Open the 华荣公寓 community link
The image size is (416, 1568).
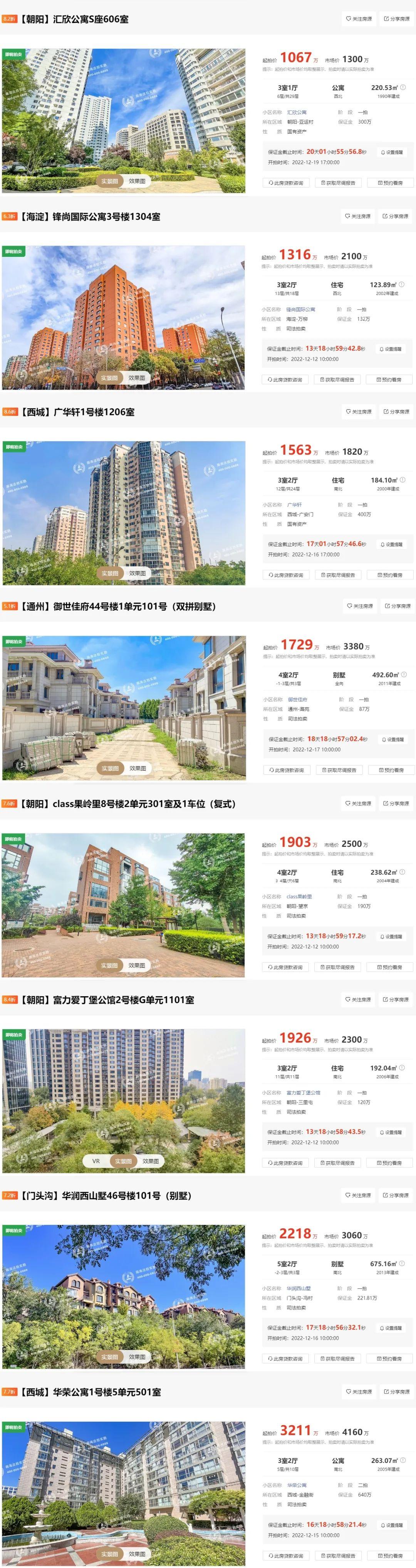[x=297, y=1485]
